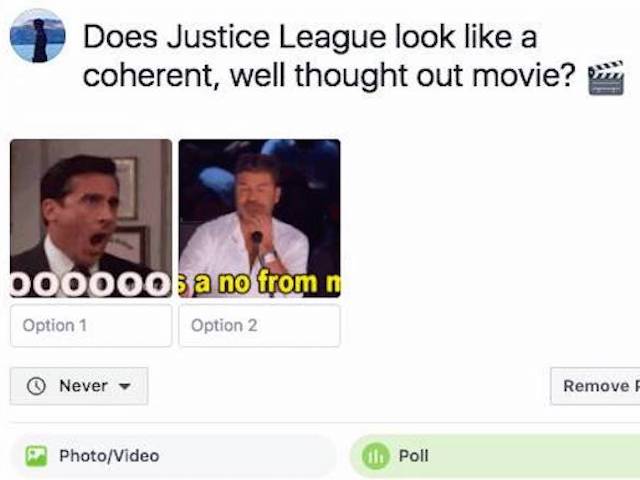Tap the Remove button
The height and width of the screenshot is (480, 640).
596,386
